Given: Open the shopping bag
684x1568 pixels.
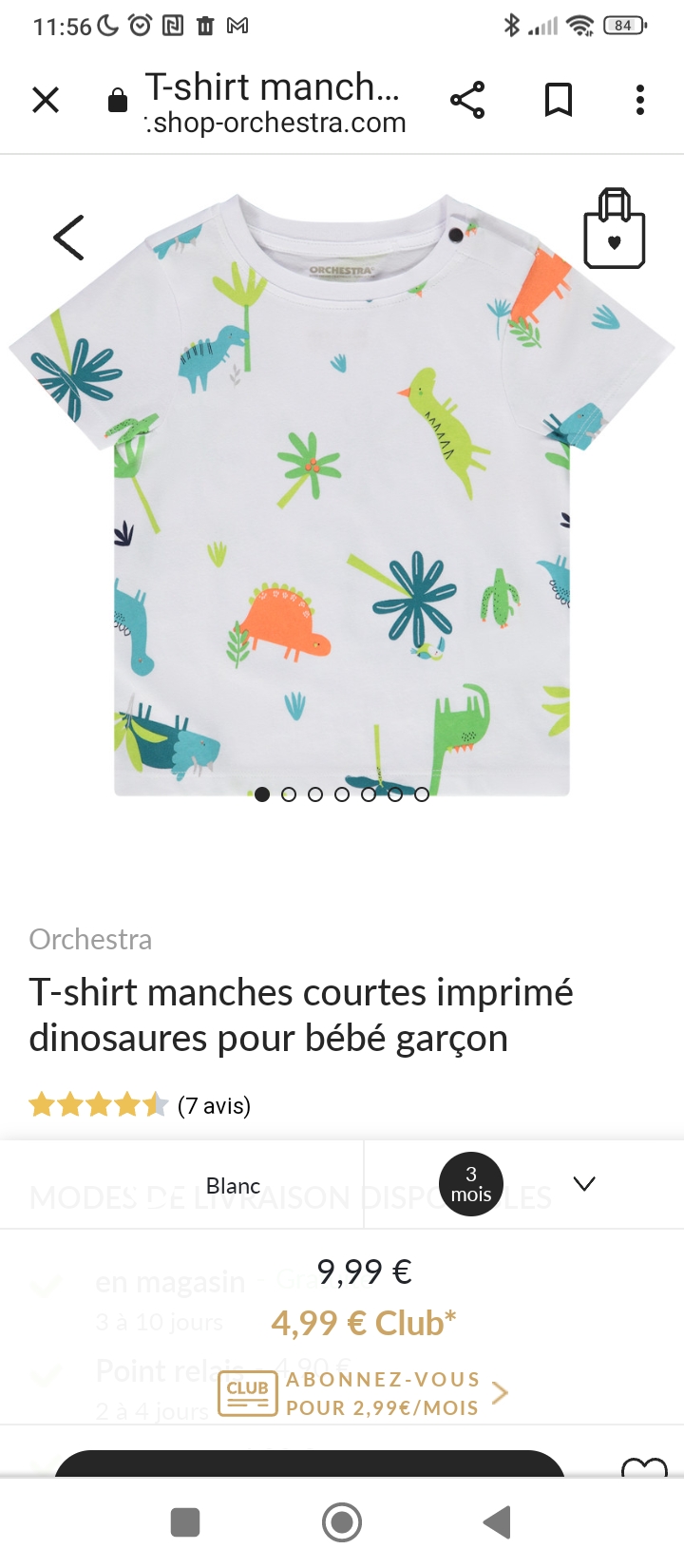Looking at the screenshot, I should click(614, 230).
